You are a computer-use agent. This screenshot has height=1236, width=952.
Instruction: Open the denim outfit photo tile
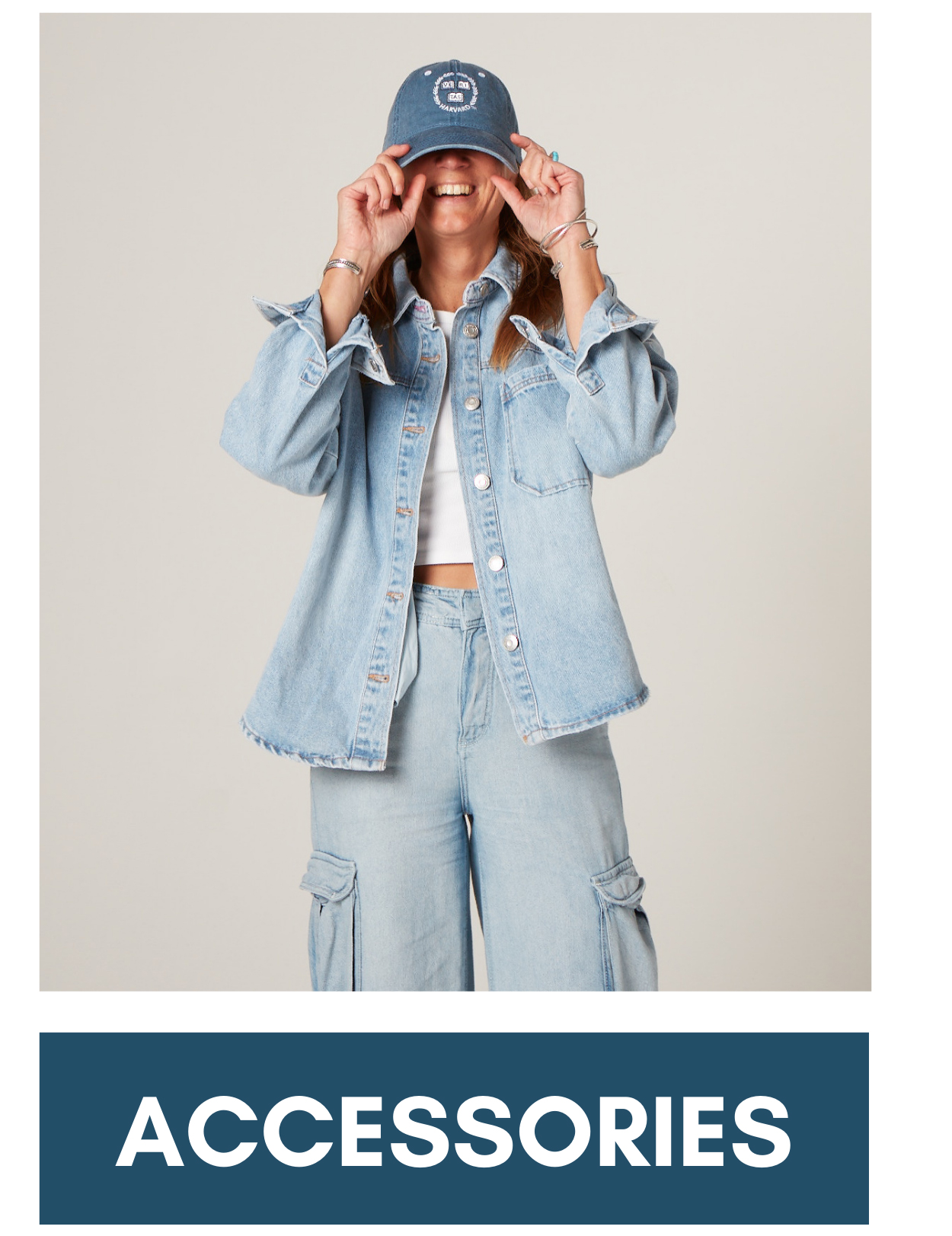tap(455, 502)
